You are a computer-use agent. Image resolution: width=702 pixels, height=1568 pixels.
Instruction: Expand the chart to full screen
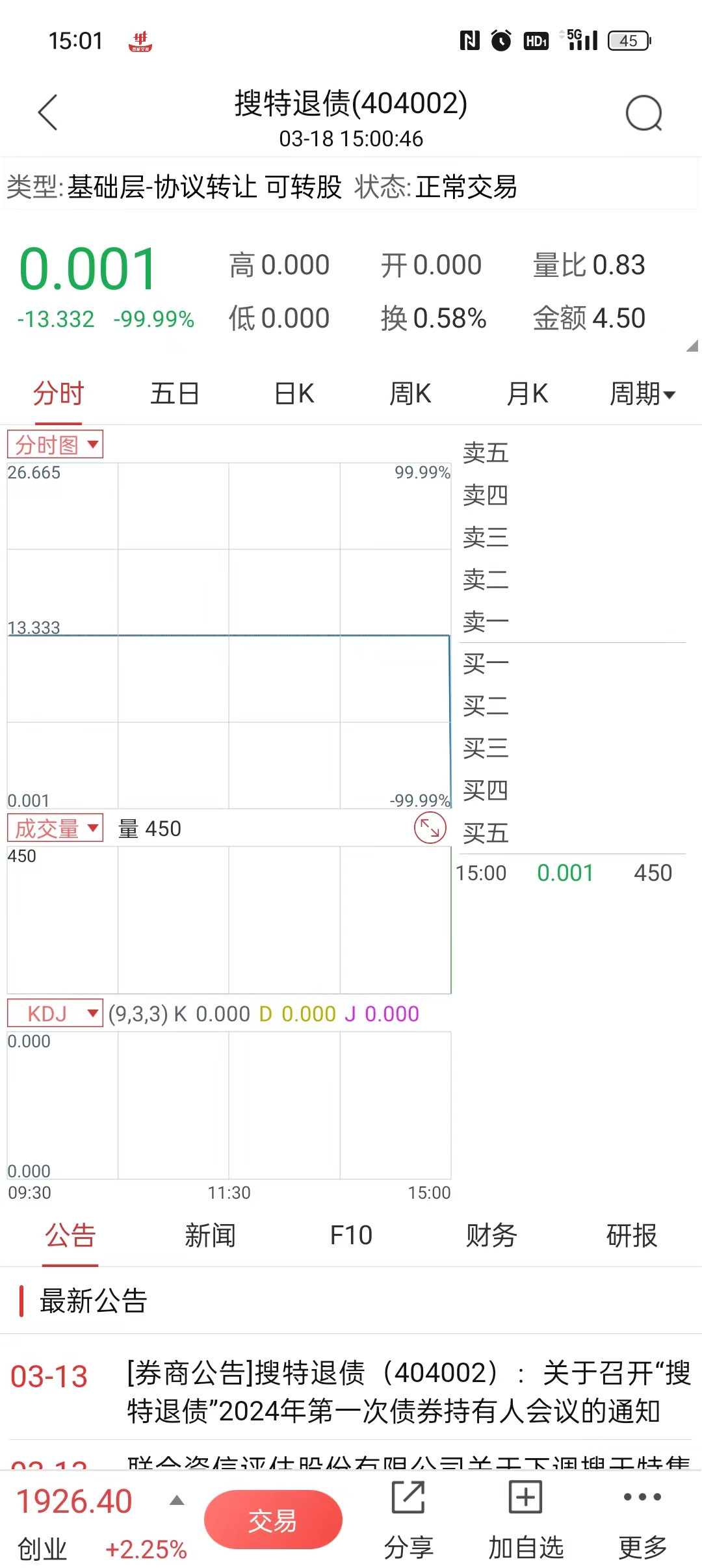click(x=430, y=828)
